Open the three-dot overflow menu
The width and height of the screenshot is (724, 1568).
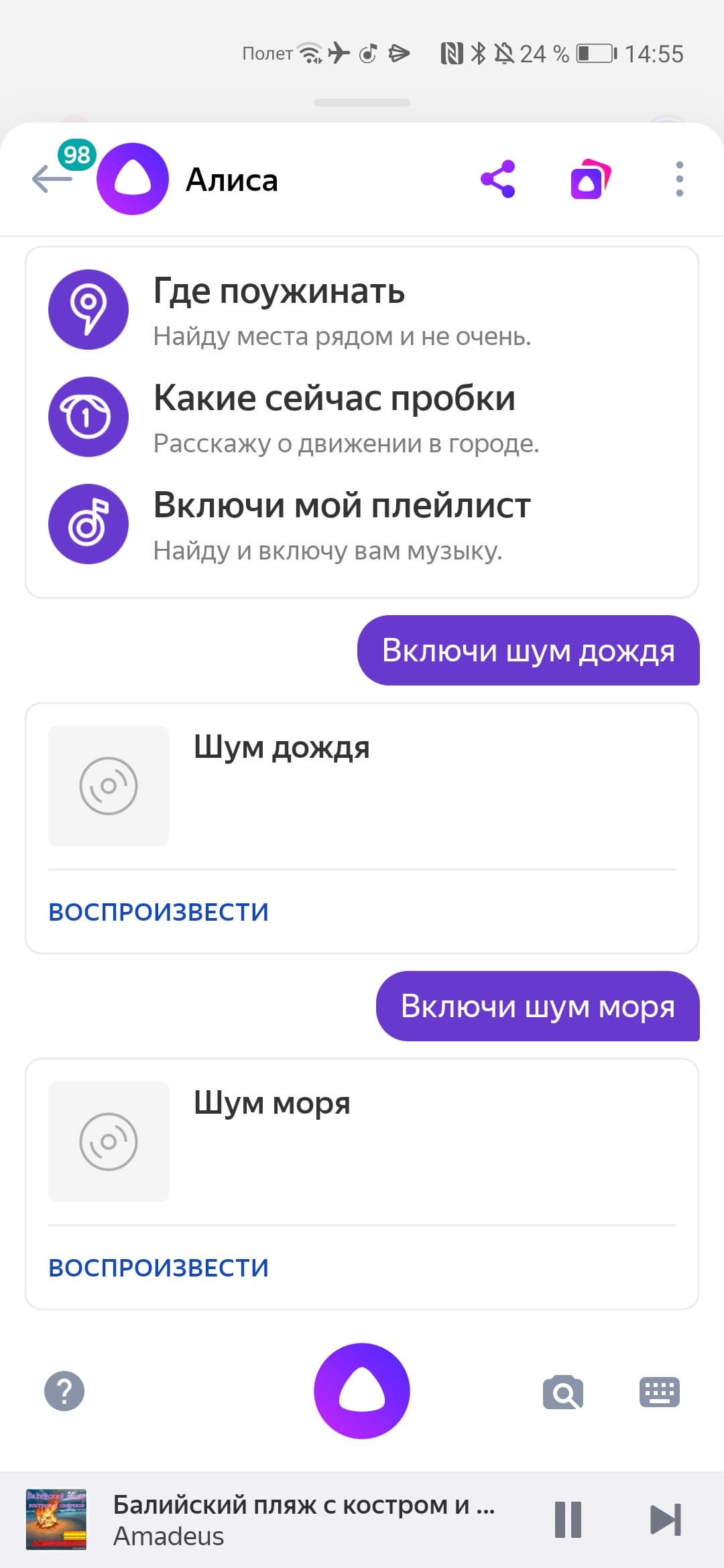679,179
